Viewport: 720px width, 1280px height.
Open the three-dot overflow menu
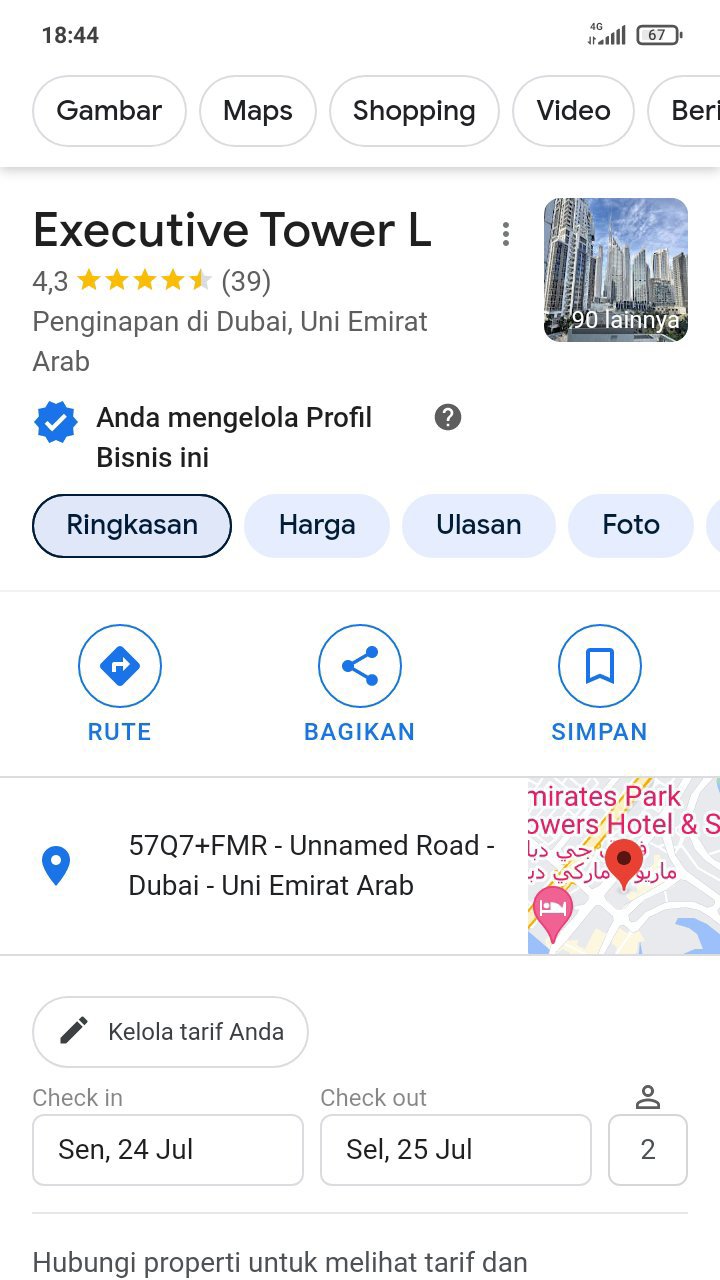[506, 234]
